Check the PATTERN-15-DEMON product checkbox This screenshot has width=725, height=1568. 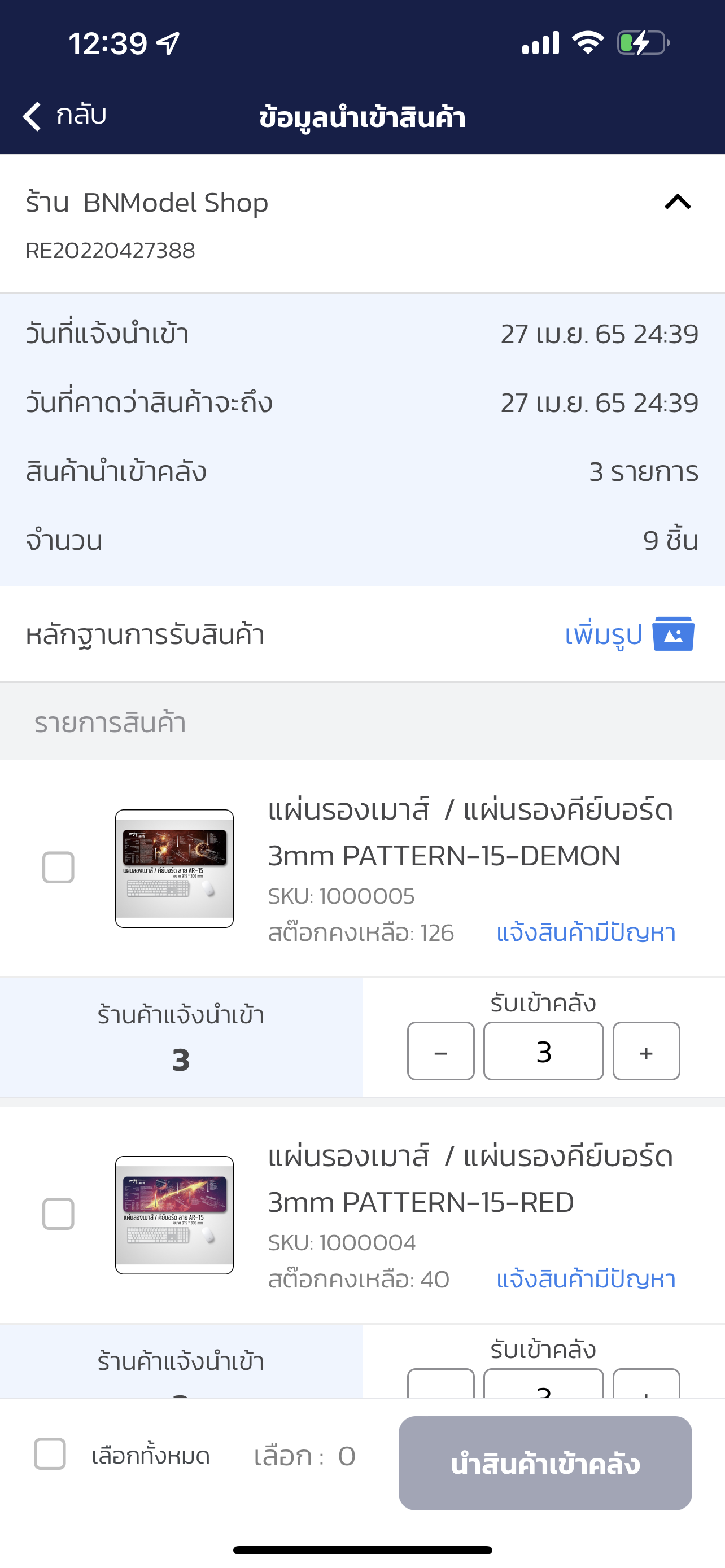[58, 868]
